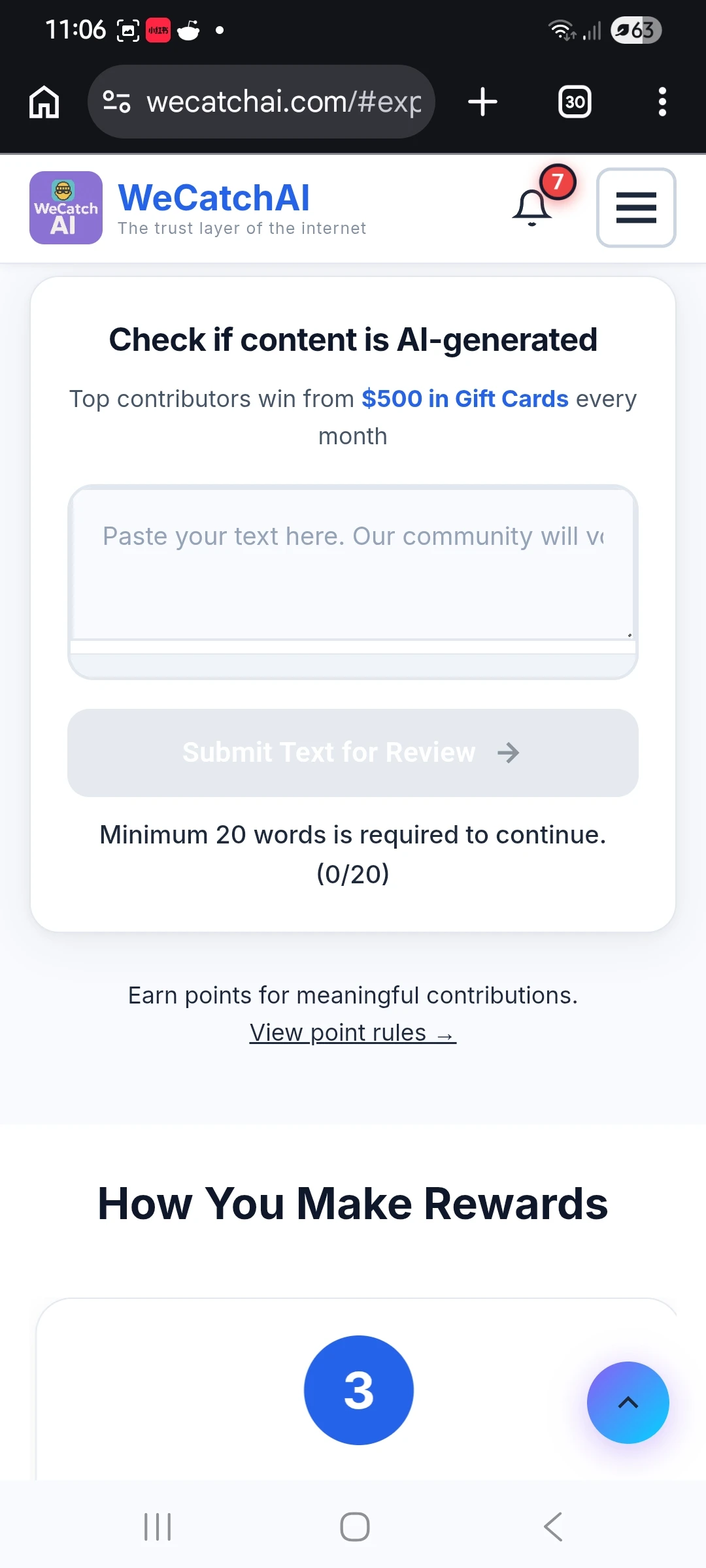Go to browser home with the house icon
The image size is (706, 1568).
[43, 101]
